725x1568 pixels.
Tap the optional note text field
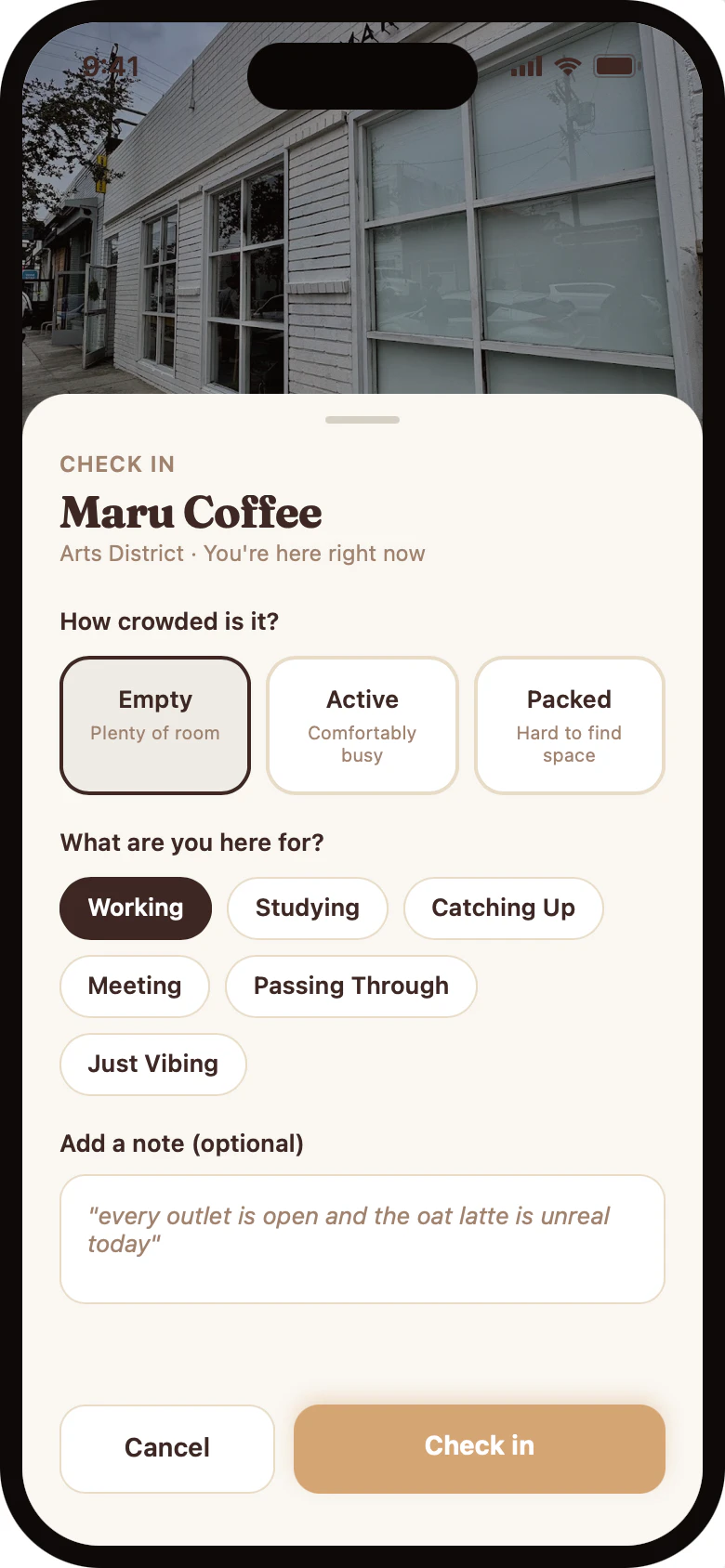point(362,1238)
